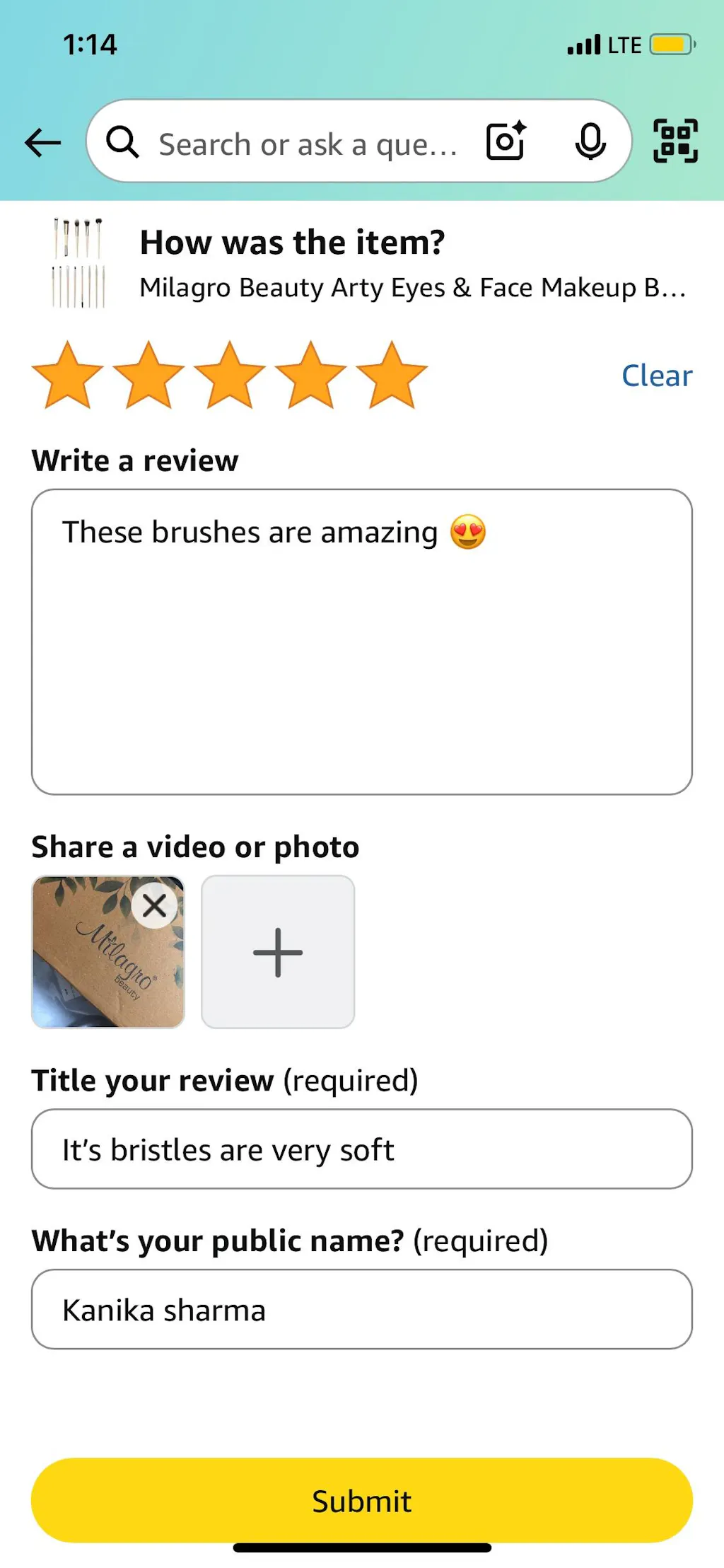Screen dimensions: 724x1568
Task: Choose the fourth rating star
Action: 311,376
